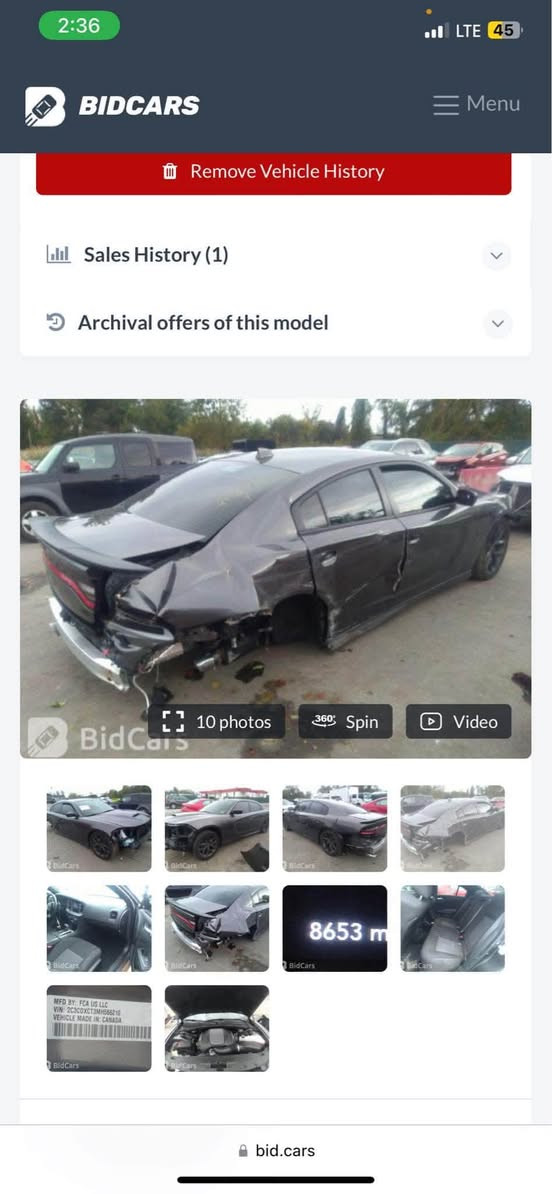Expand the Sales History section
552x1194 pixels.
tap(276, 255)
